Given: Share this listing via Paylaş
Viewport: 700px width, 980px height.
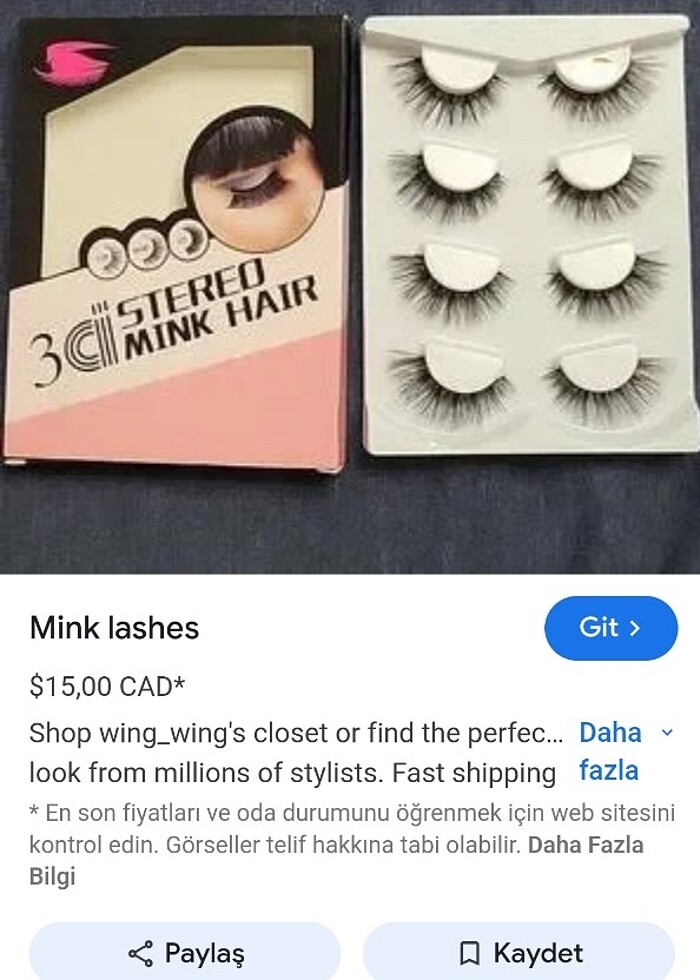Looking at the screenshot, I should coord(185,952).
